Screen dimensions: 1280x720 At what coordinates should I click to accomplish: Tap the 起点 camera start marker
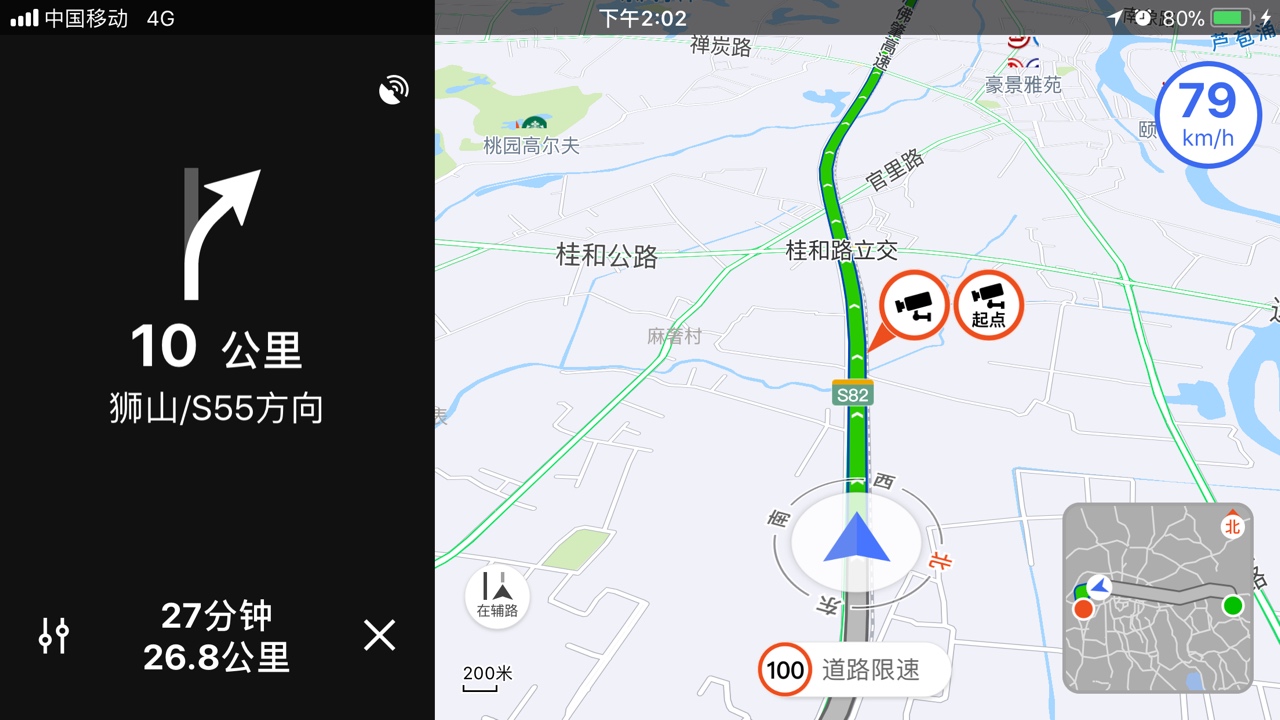(x=988, y=304)
